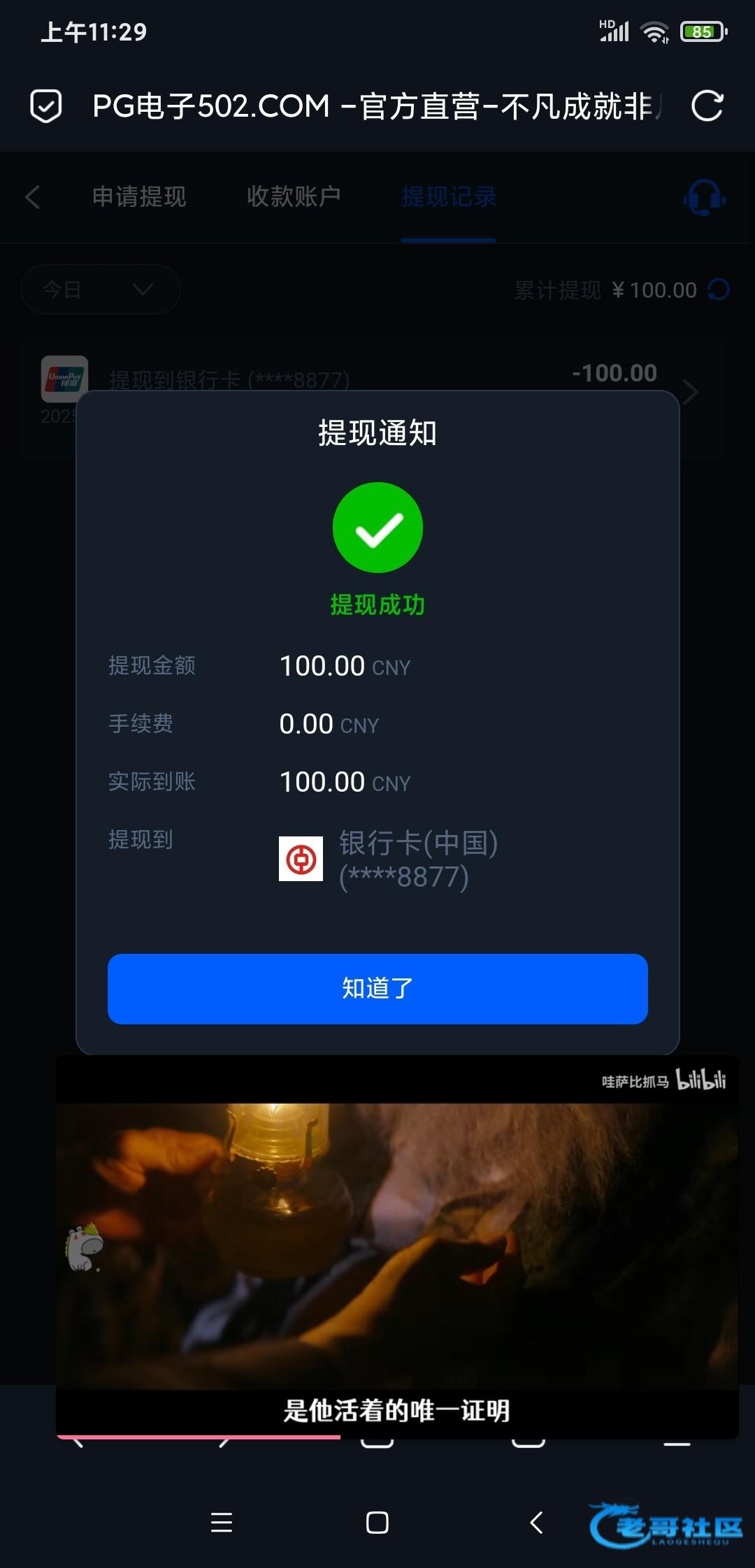755x1568 pixels.
Task: Tap the page title address bar
Action: point(374,106)
